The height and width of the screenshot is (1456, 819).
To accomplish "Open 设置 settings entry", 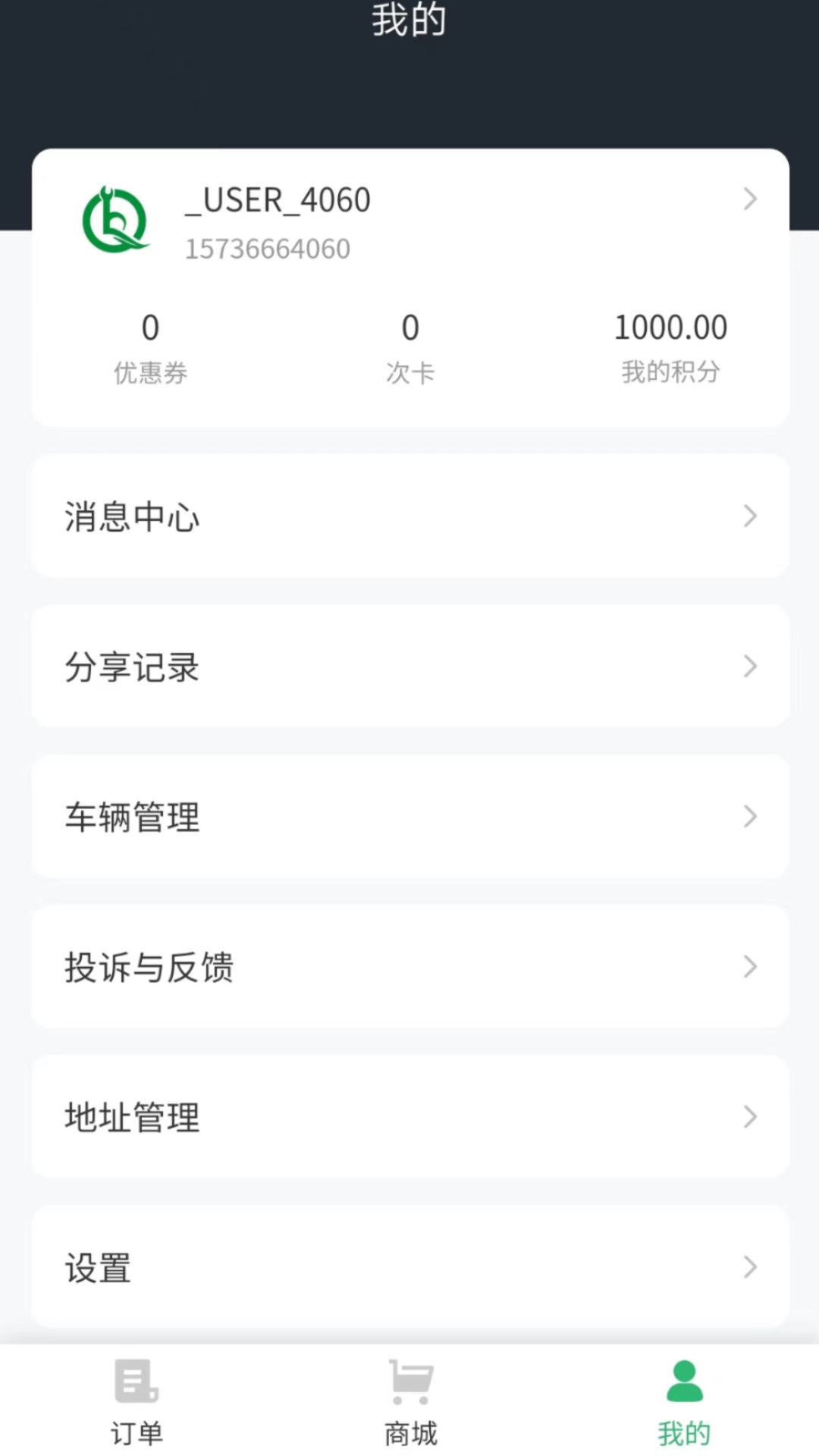I will 409,1267.
